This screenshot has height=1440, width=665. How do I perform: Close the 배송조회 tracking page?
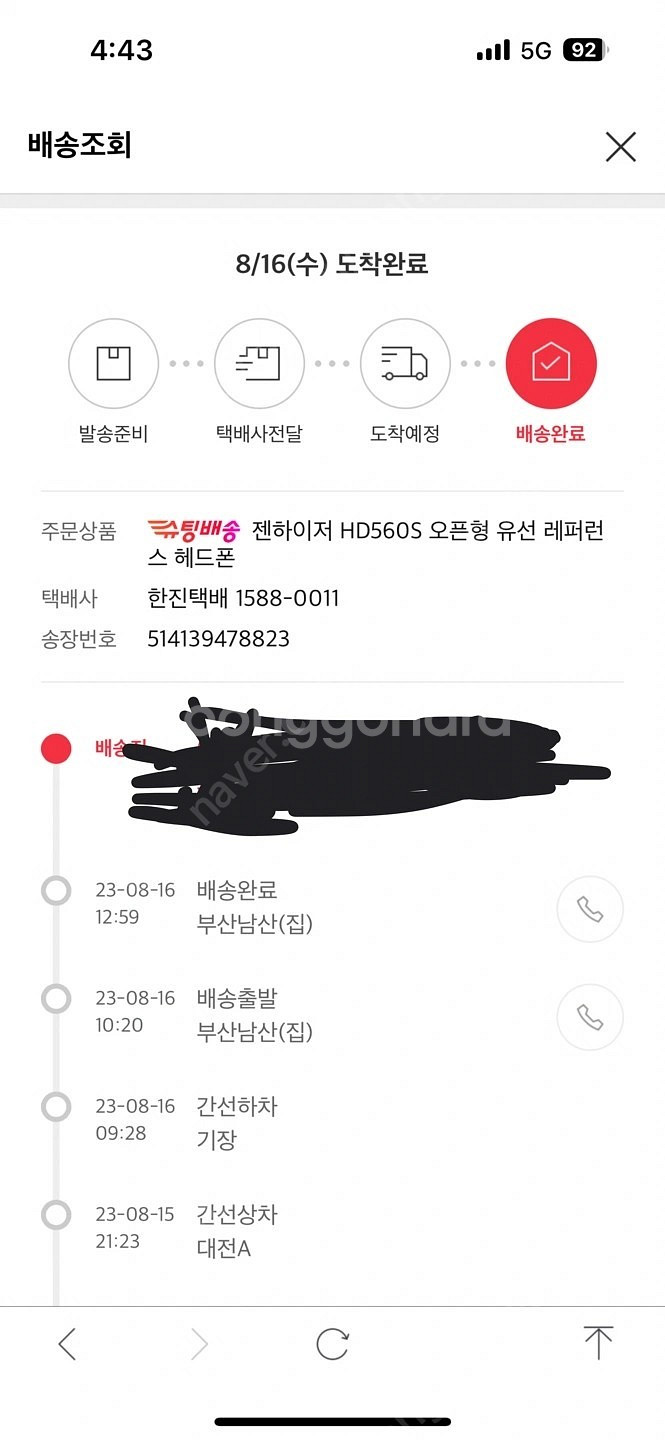click(x=620, y=147)
